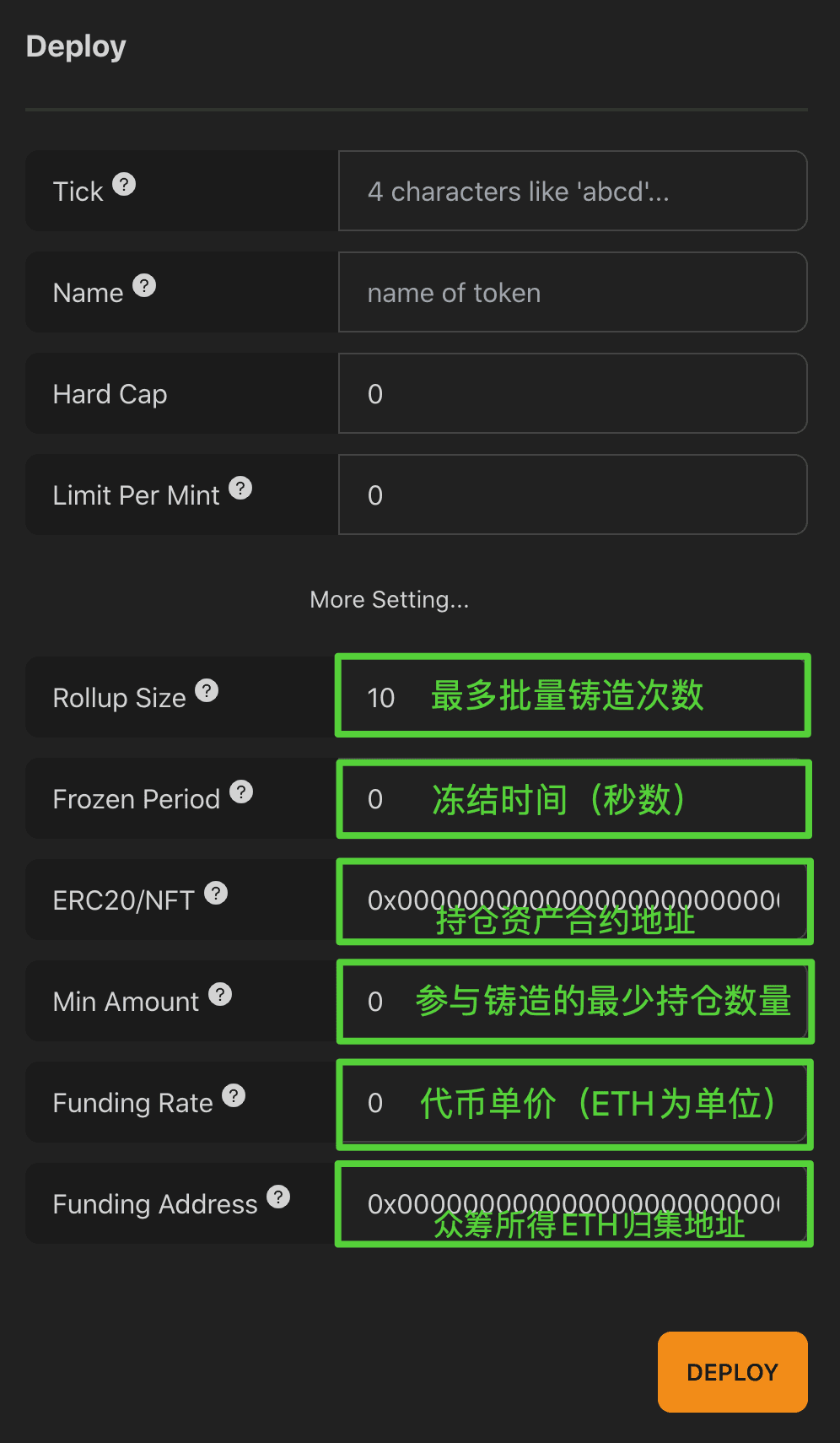Select the Funding Rate field
Screen dimensions: 840x1443
click(572, 1103)
